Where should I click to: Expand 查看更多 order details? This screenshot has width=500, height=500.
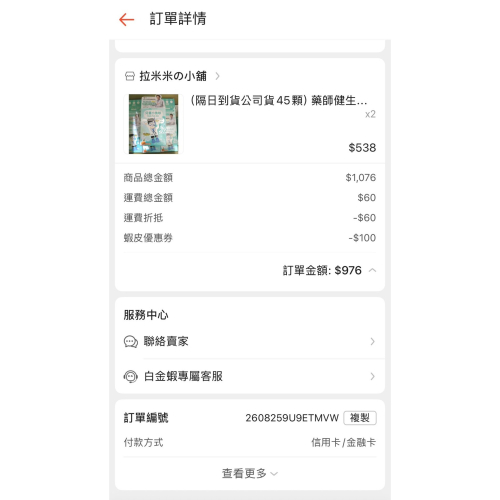[250, 473]
